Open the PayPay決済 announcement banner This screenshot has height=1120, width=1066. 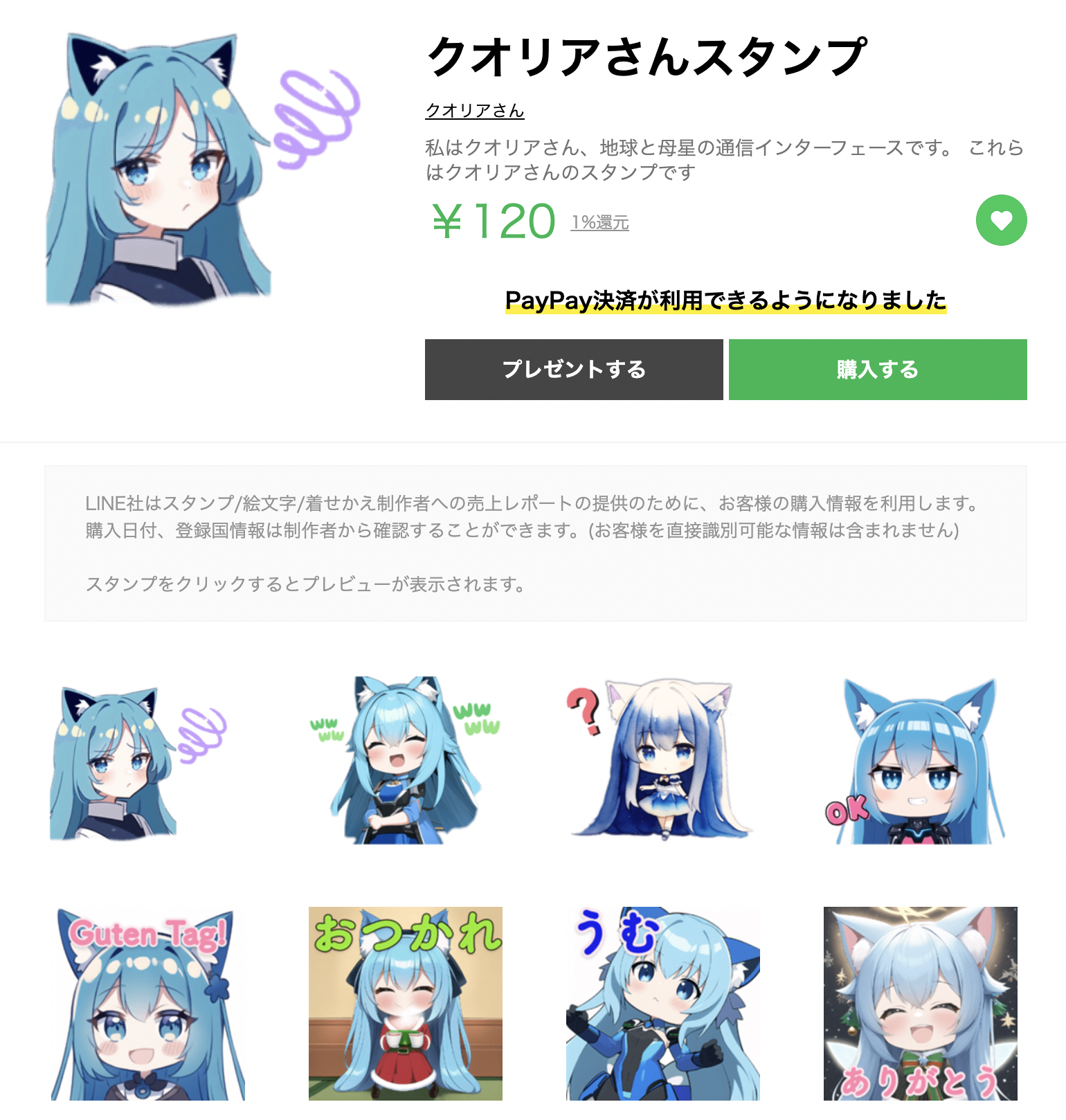pos(725,300)
